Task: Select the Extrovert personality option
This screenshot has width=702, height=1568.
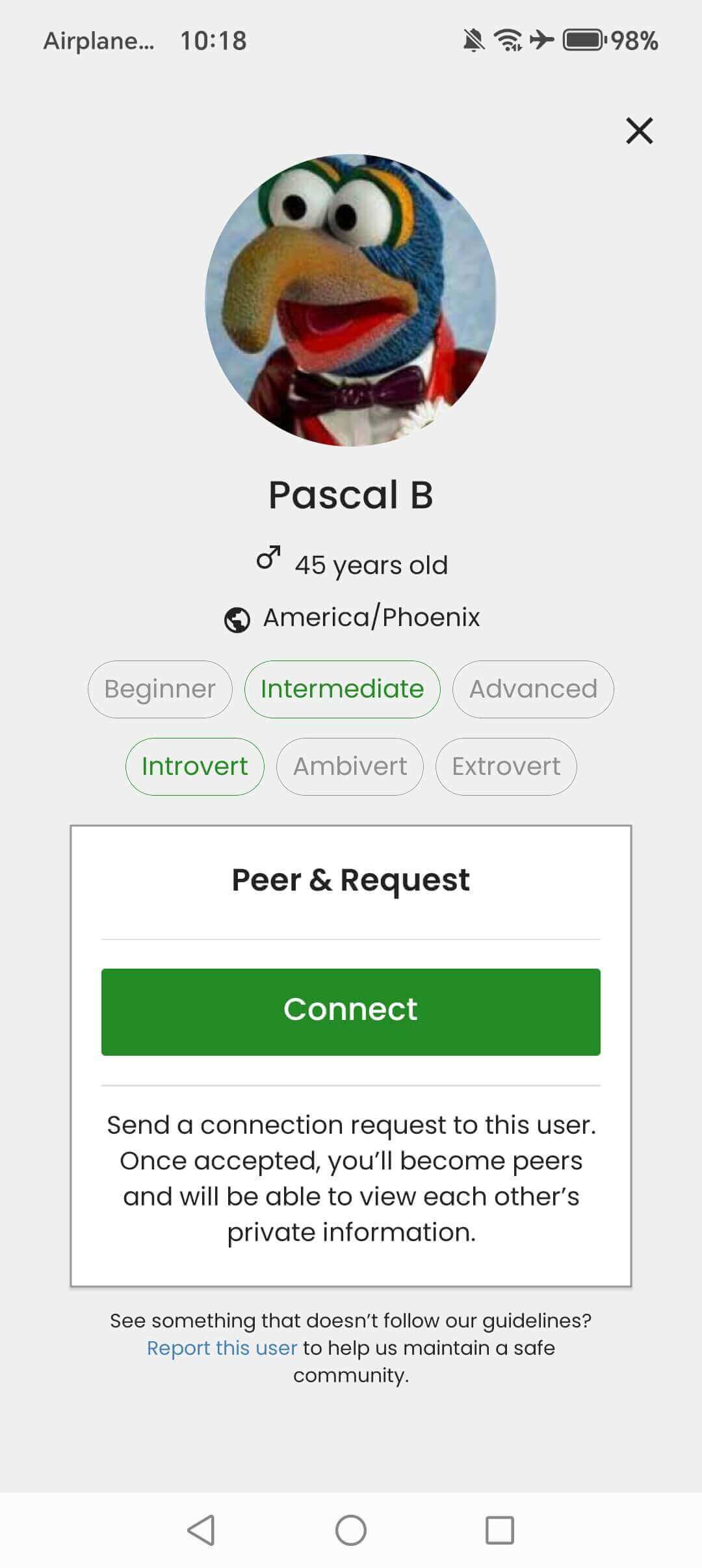Action: pyautogui.click(x=506, y=766)
